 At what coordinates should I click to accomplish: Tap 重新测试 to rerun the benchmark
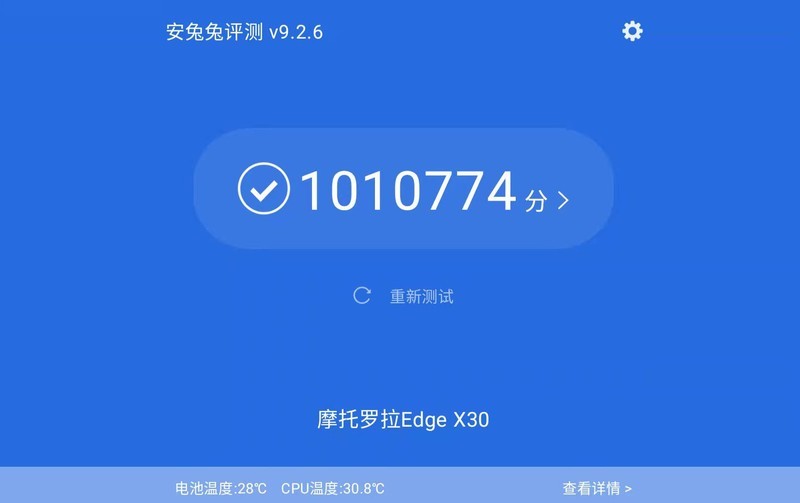pos(405,296)
